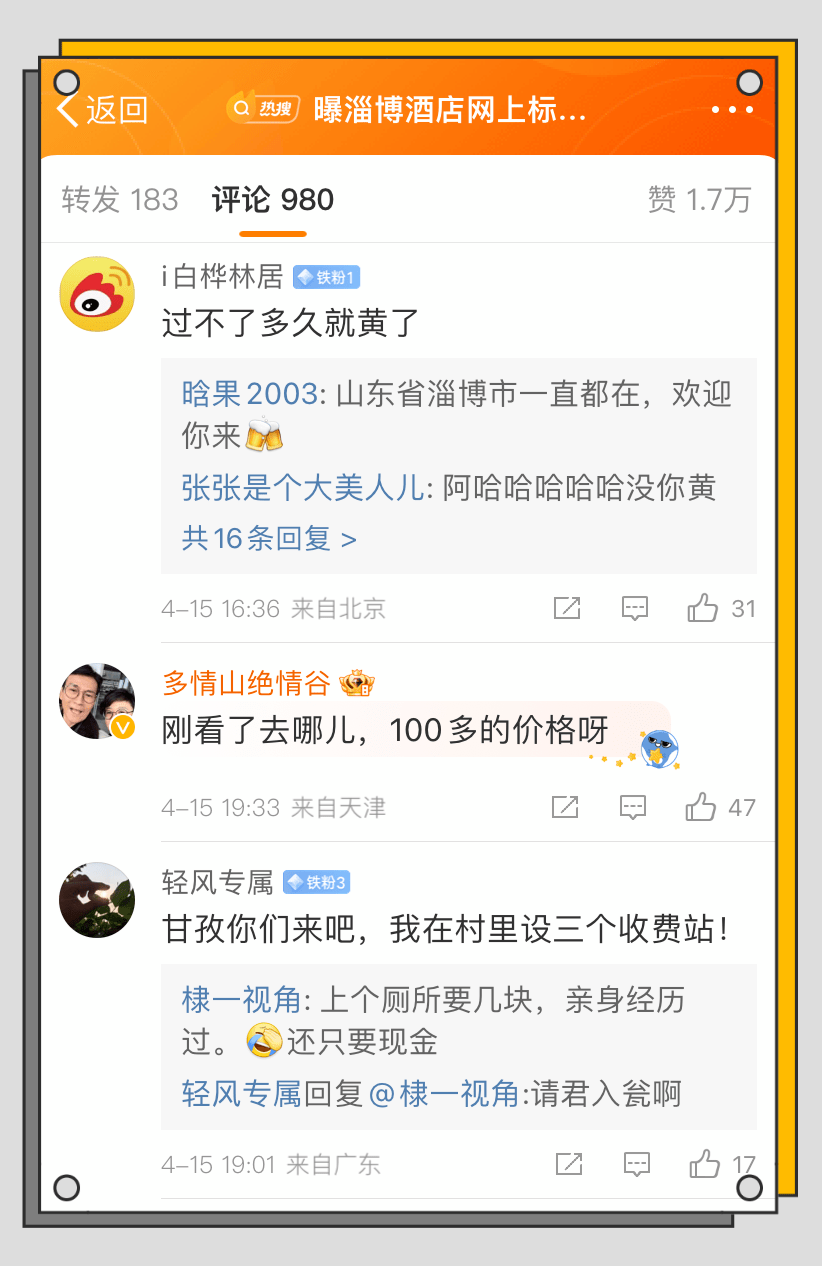This screenshot has height=1266, width=822.
Task: Open the 热搜 search pill
Action: pos(263,108)
